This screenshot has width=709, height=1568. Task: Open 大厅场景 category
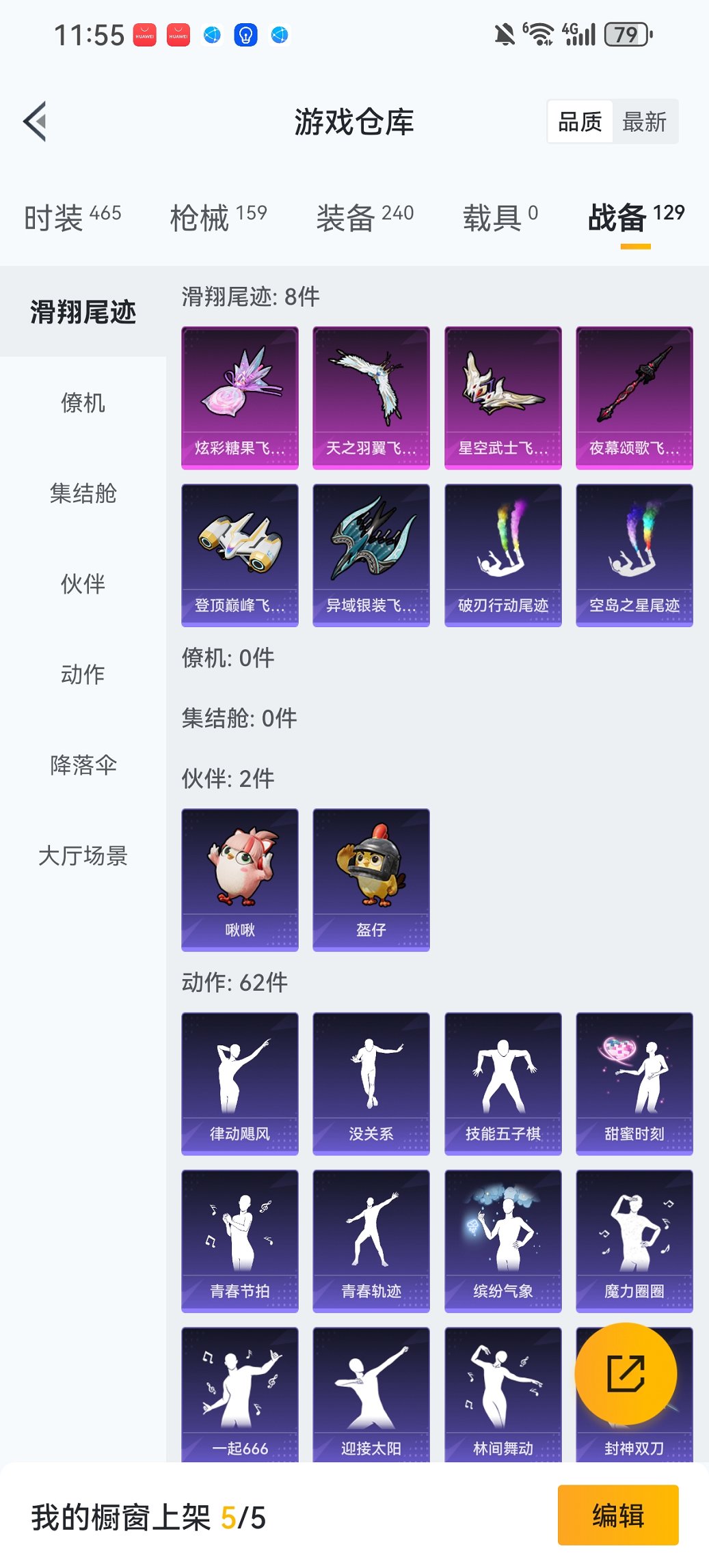[83, 855]
